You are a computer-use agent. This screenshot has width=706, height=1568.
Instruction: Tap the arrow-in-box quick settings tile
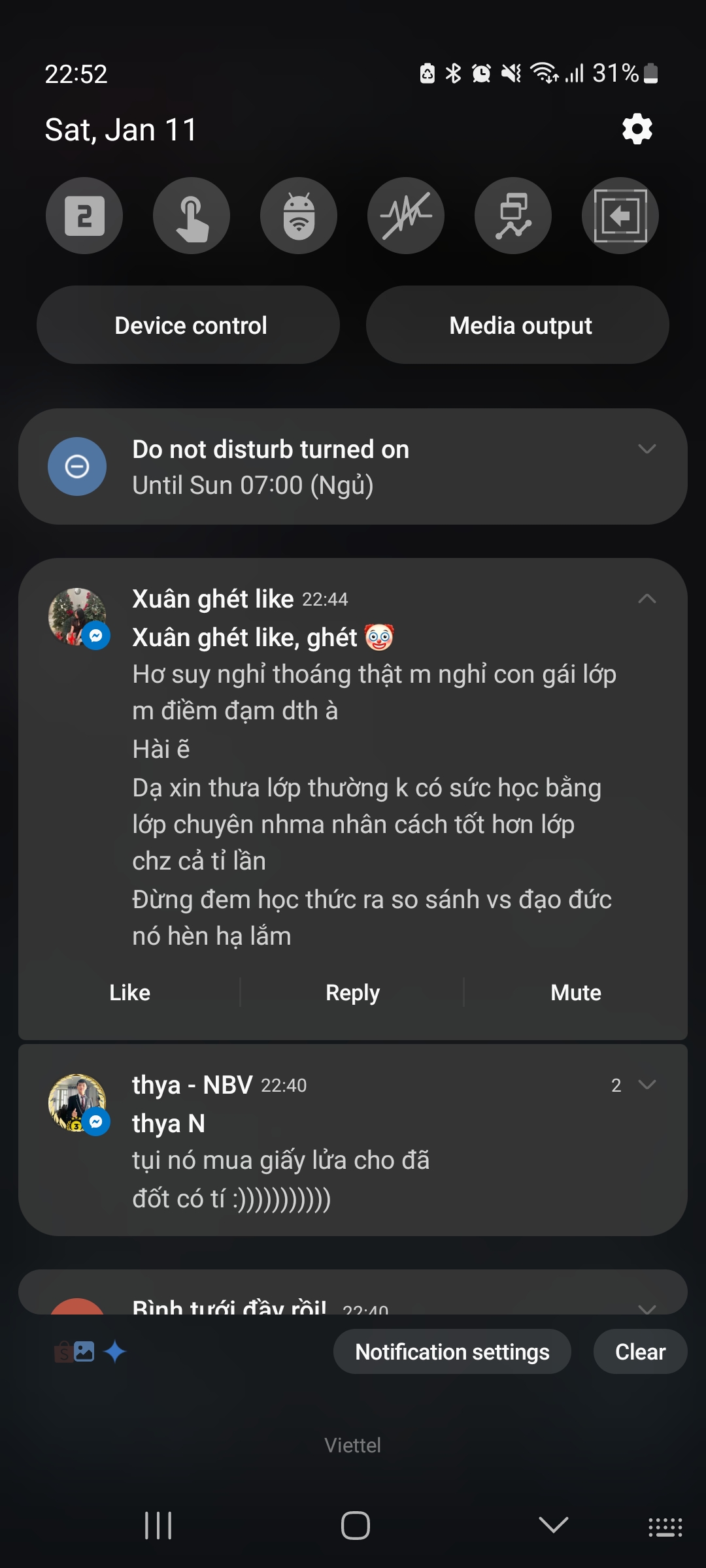click(x=620, y=216)
